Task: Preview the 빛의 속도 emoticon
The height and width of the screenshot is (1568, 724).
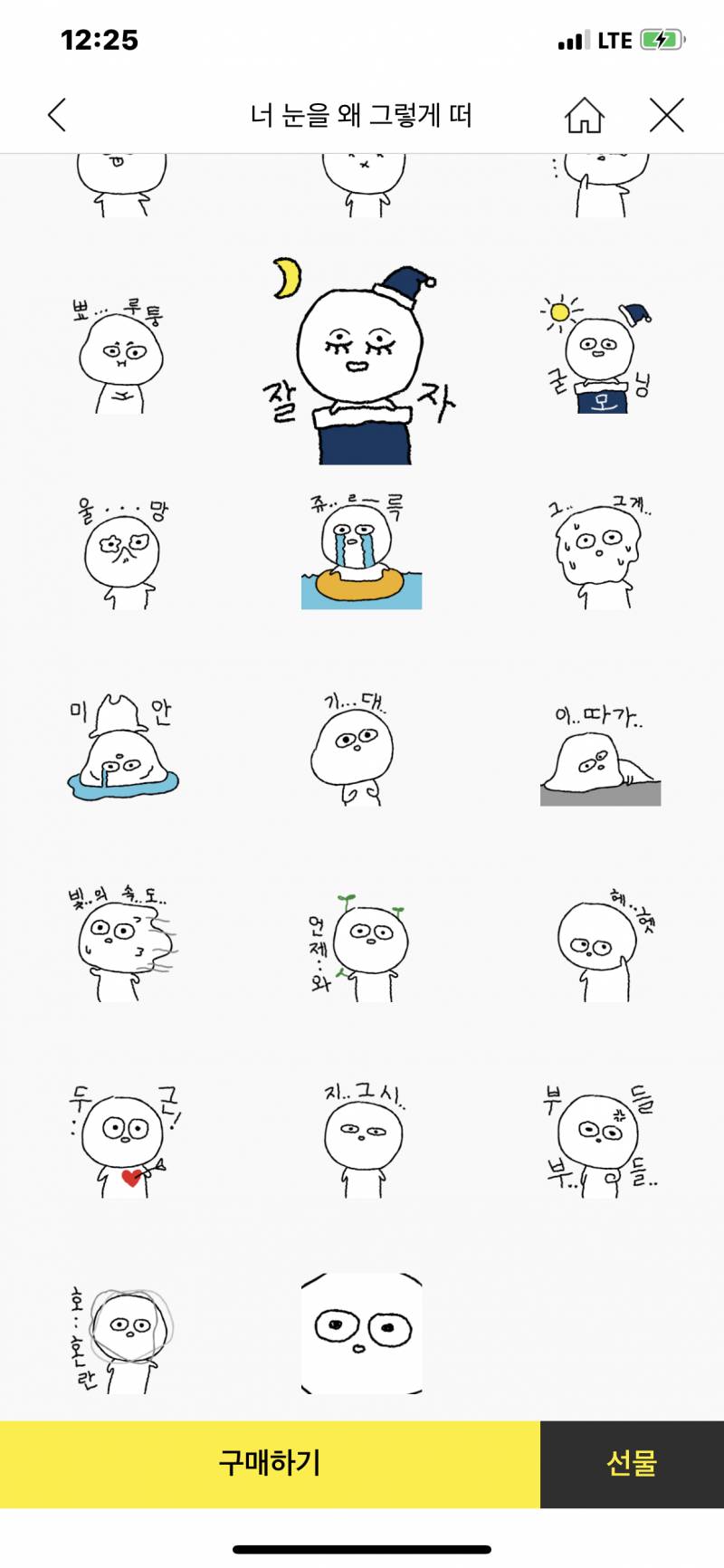Action: [120, 944]
